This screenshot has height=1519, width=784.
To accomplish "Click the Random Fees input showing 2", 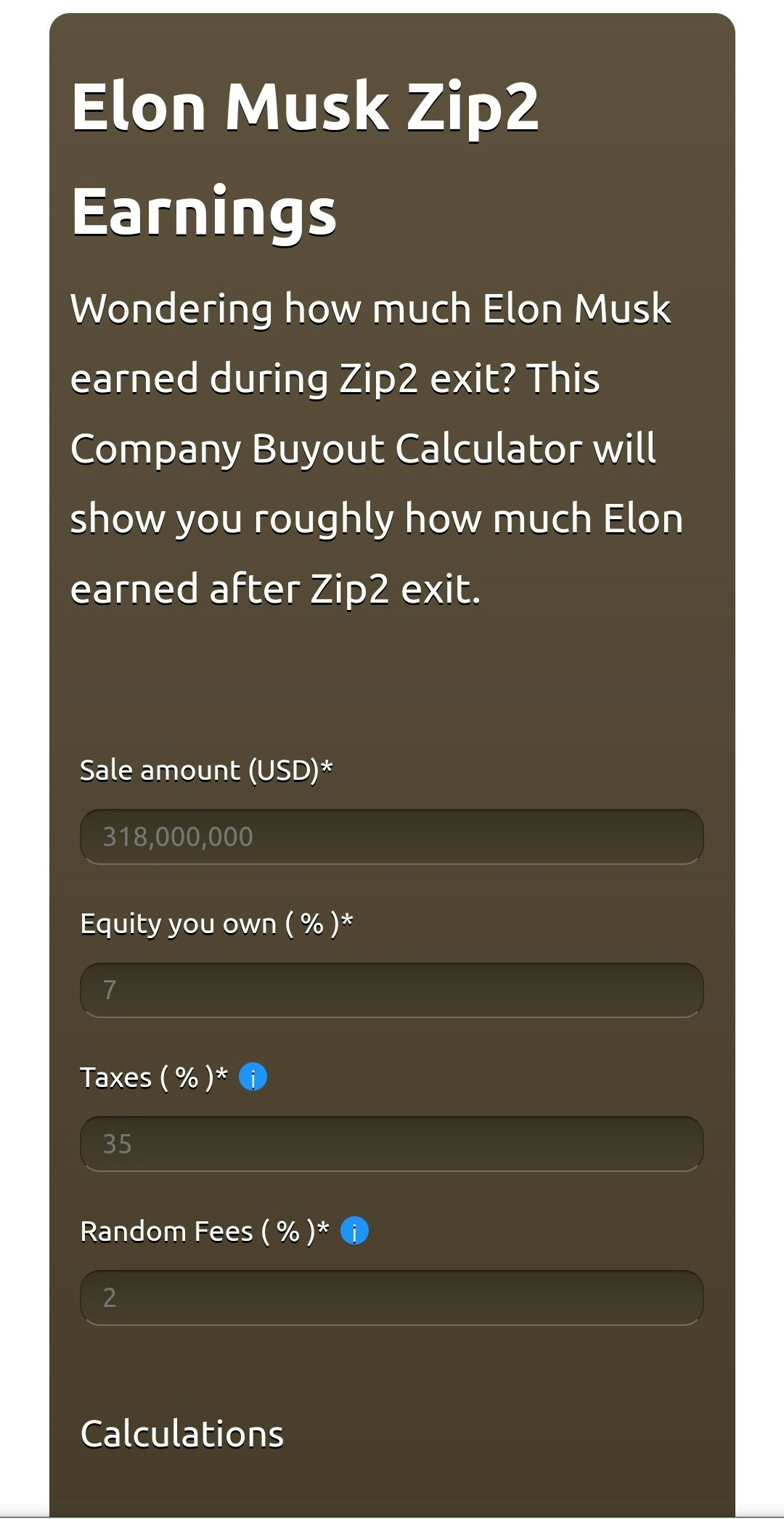I will (x=392, y=1297).
